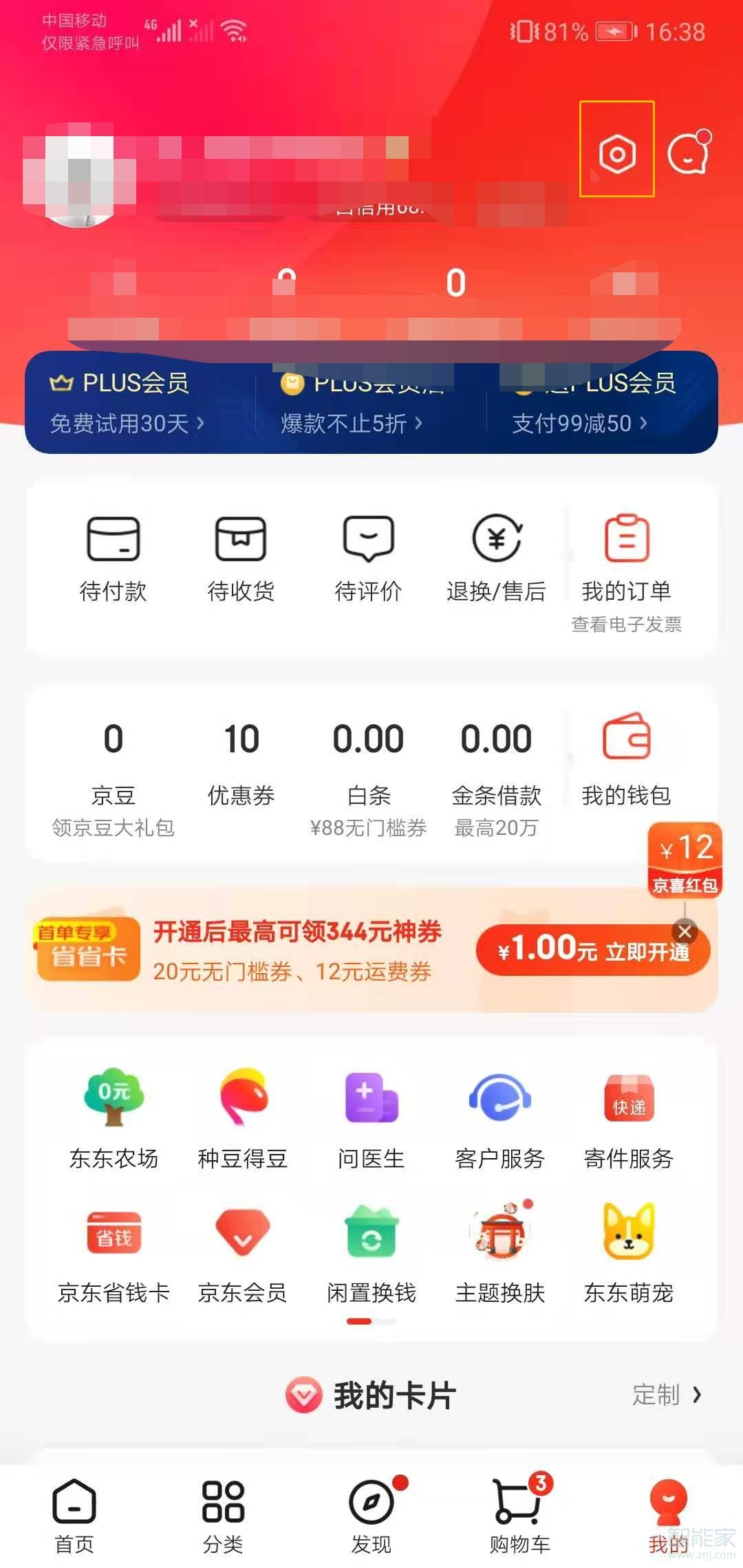Open 支付99减50 offer via its arrow
The image size is (743, 1568).
(643, 424)
